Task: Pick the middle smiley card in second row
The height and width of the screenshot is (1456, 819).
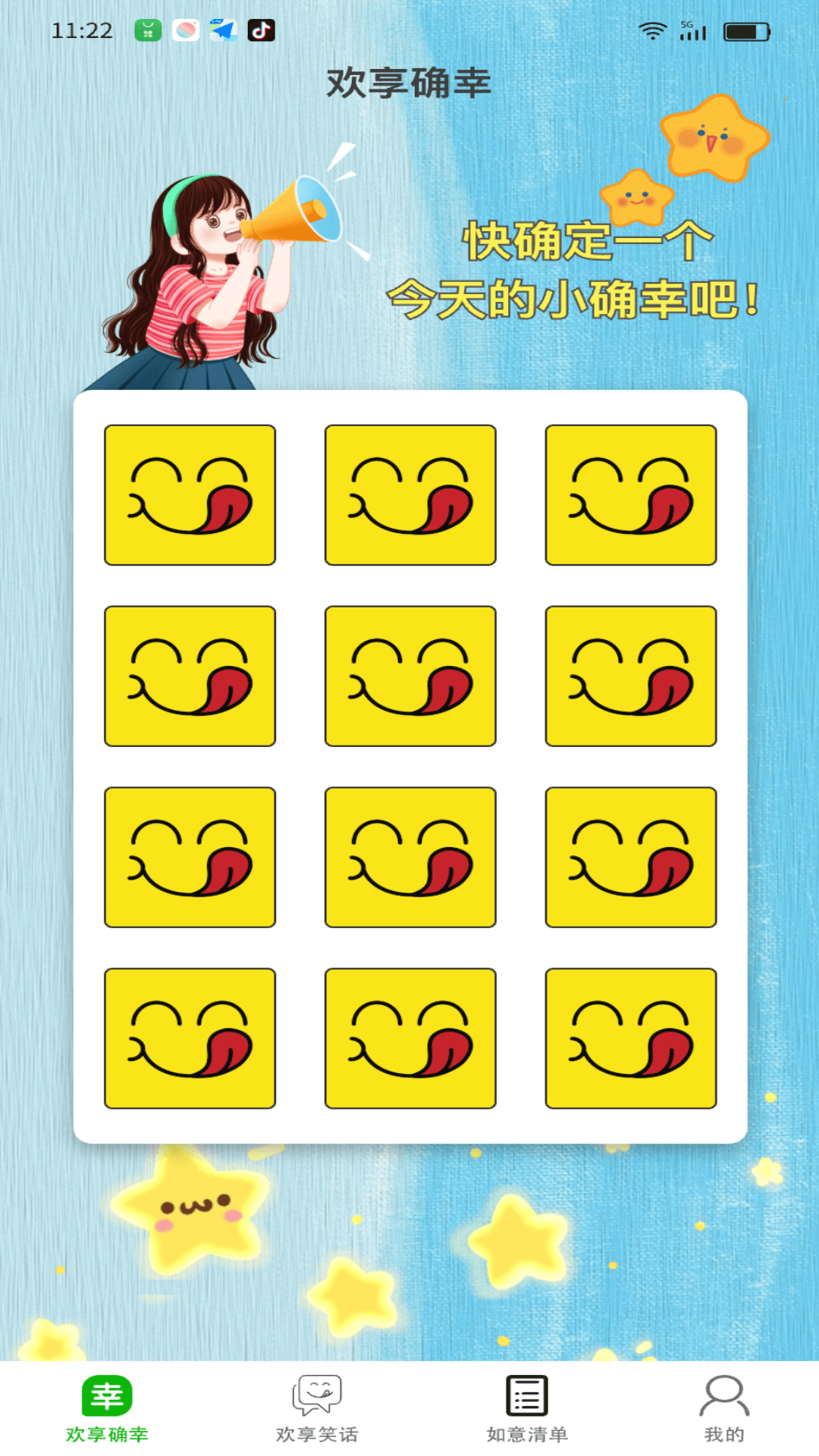Action: click(410, 676)
